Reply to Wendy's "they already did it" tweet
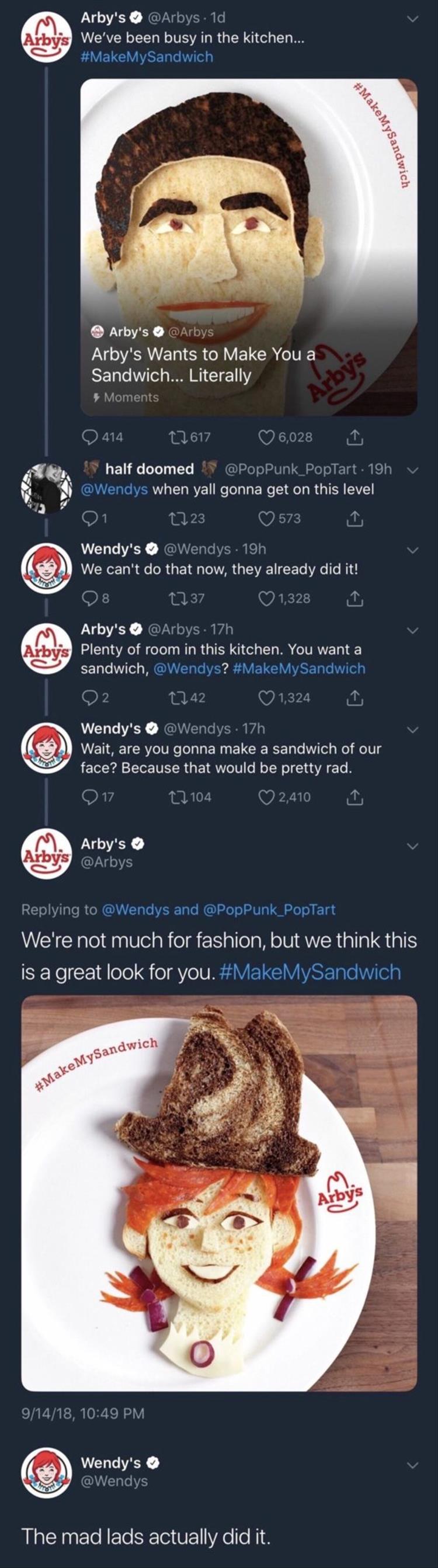The height and width of the screenshot is (1568, 438). 90,599
